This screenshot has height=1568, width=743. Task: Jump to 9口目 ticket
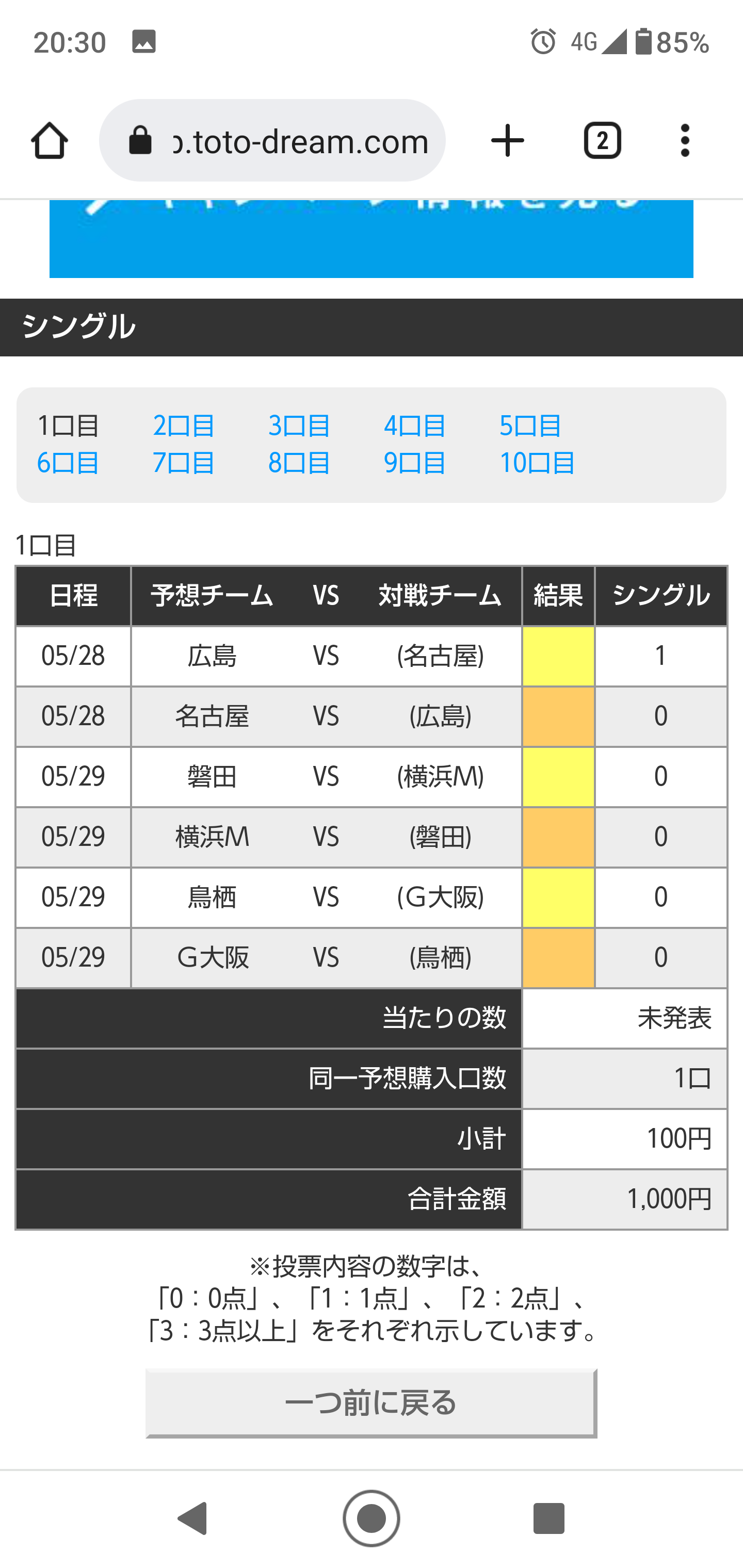coord(415,463)
